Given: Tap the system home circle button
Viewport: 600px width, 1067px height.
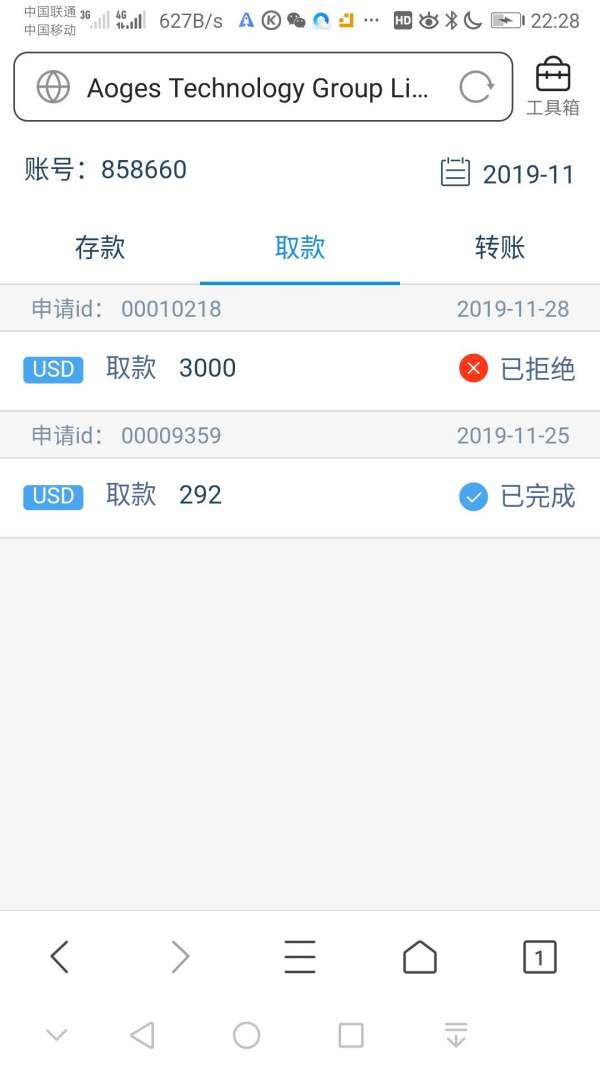Looking at the screenshot, I should click(246, 1036).
